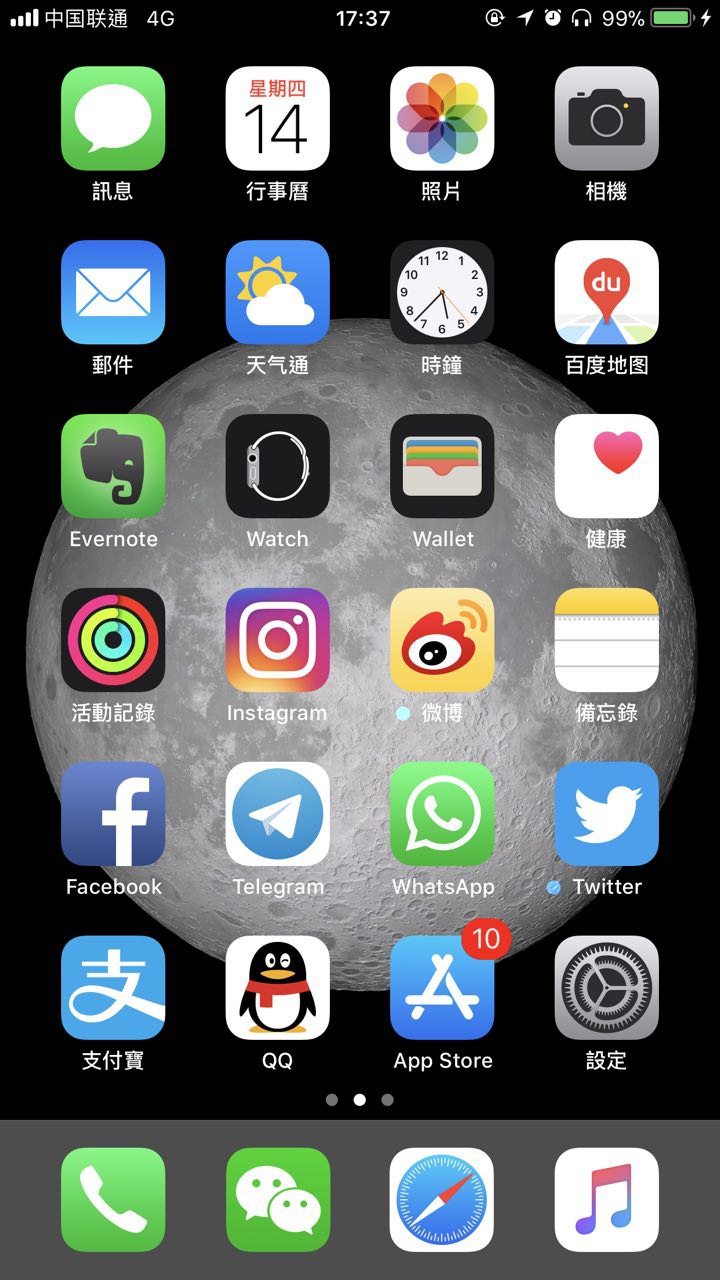This screenshot has width=720, height=1280.
Task: Open the 行事曆 Calendar app
Action: [x=277, y=118]
